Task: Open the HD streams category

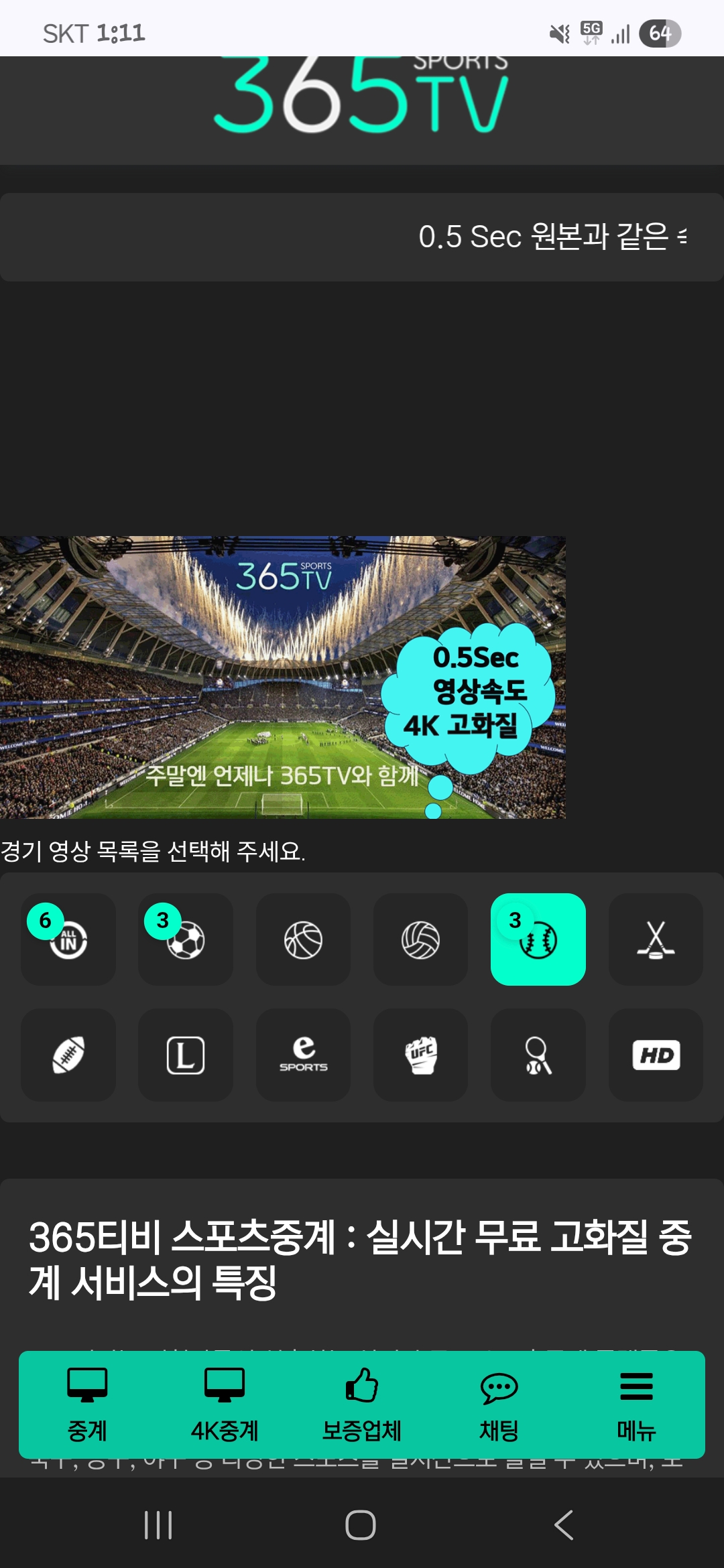Action: coord(656,1055)
